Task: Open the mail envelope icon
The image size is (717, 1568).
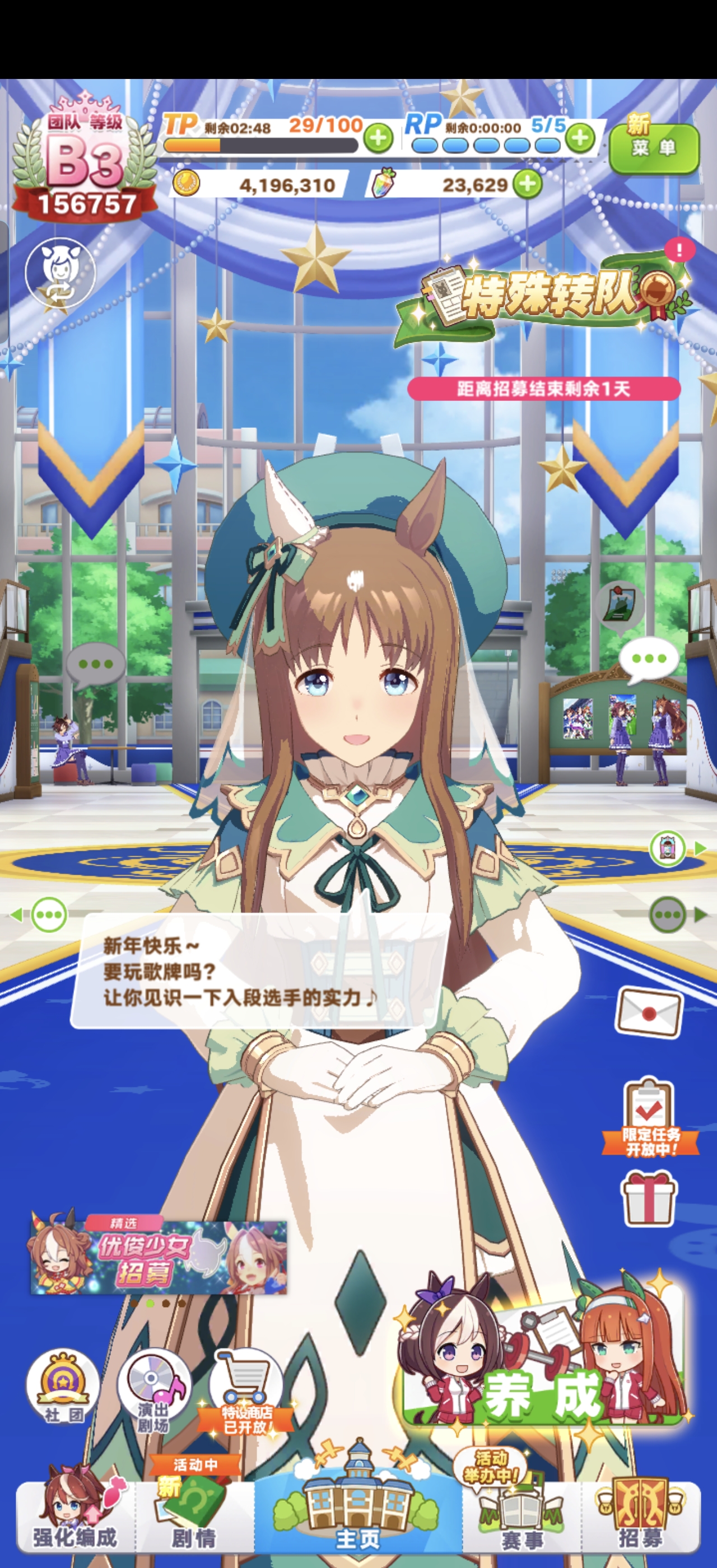Action: click(649, 1012)
